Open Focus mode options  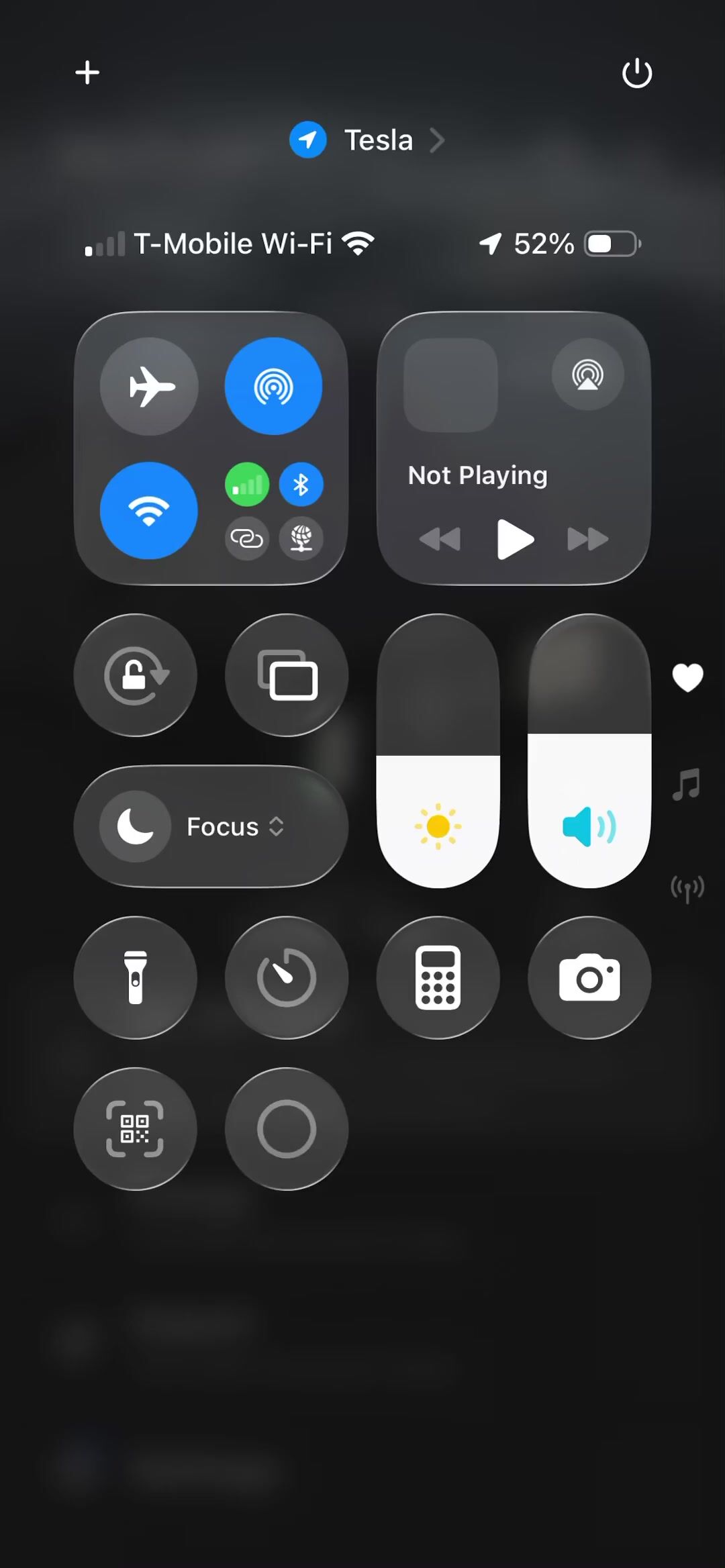[x=211, y=827]
